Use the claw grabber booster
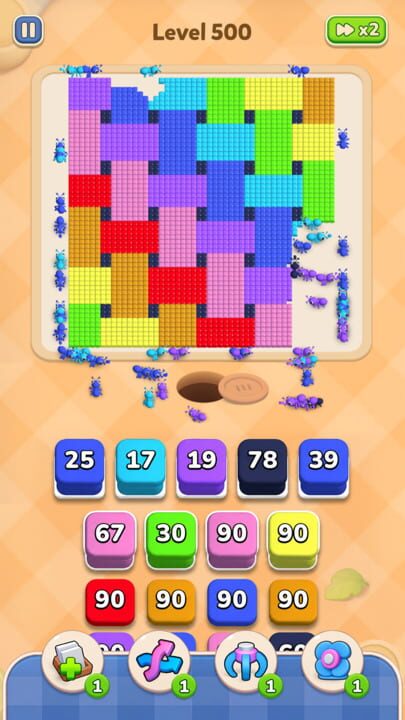Image resolution: width=405 pixels, height=720 pixels. (x=246, y=662)
